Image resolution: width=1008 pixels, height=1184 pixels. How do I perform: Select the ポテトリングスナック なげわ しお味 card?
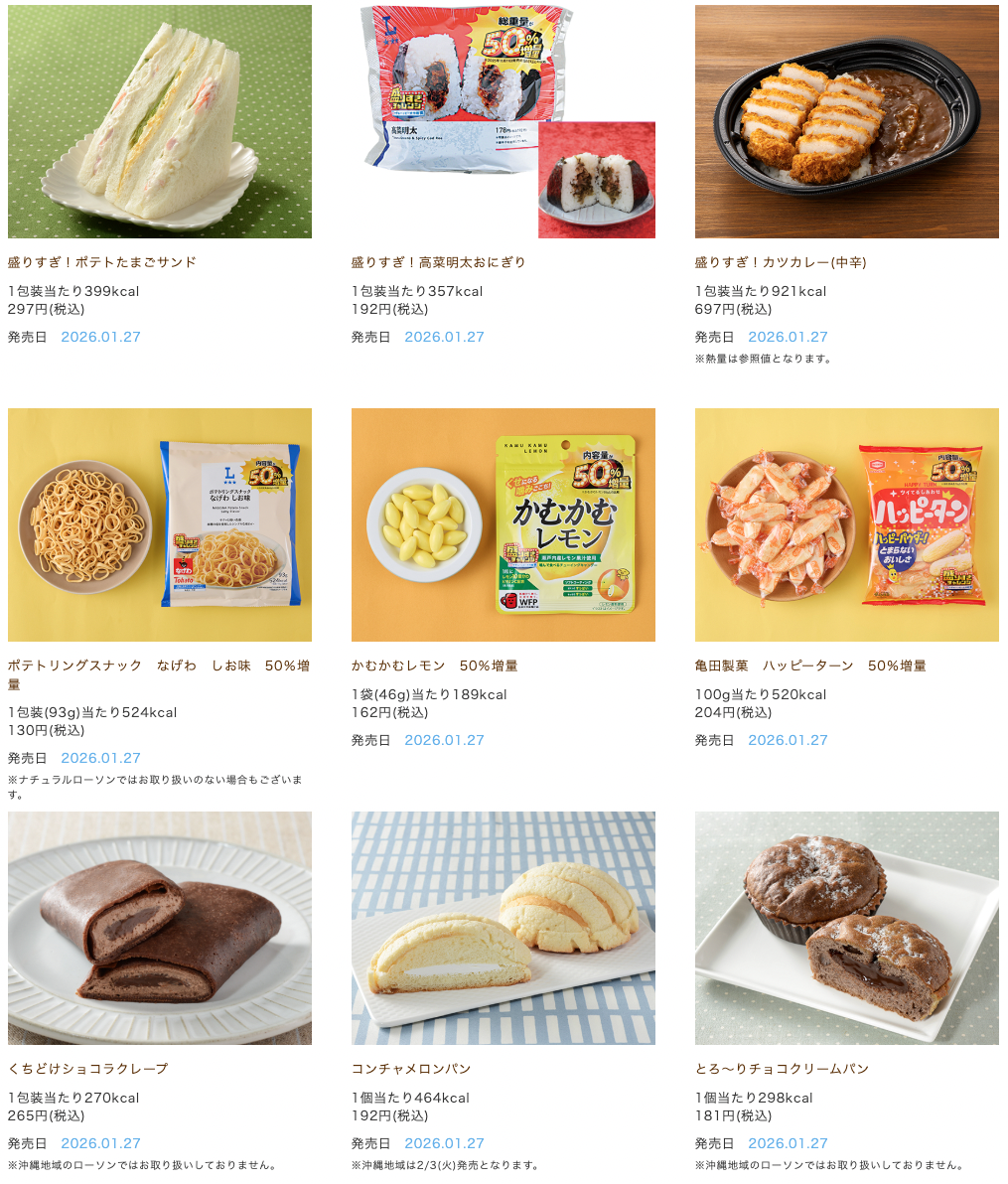tap(159, 524)
